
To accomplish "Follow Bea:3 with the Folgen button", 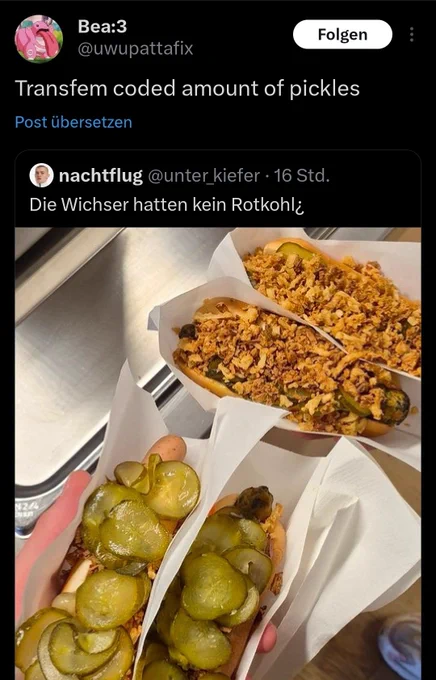I will click(342, 35).
